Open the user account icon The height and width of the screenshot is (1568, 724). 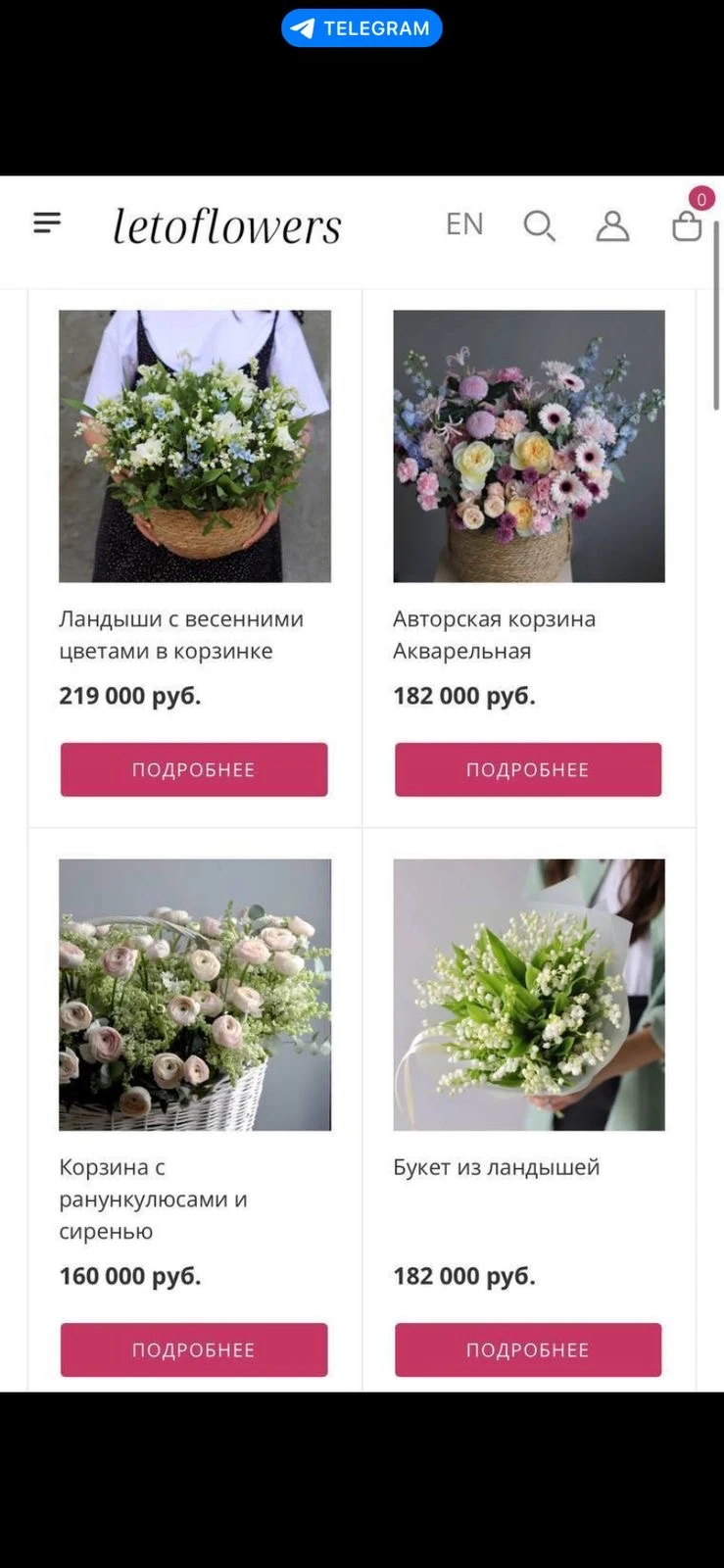[x=612, y=225]
